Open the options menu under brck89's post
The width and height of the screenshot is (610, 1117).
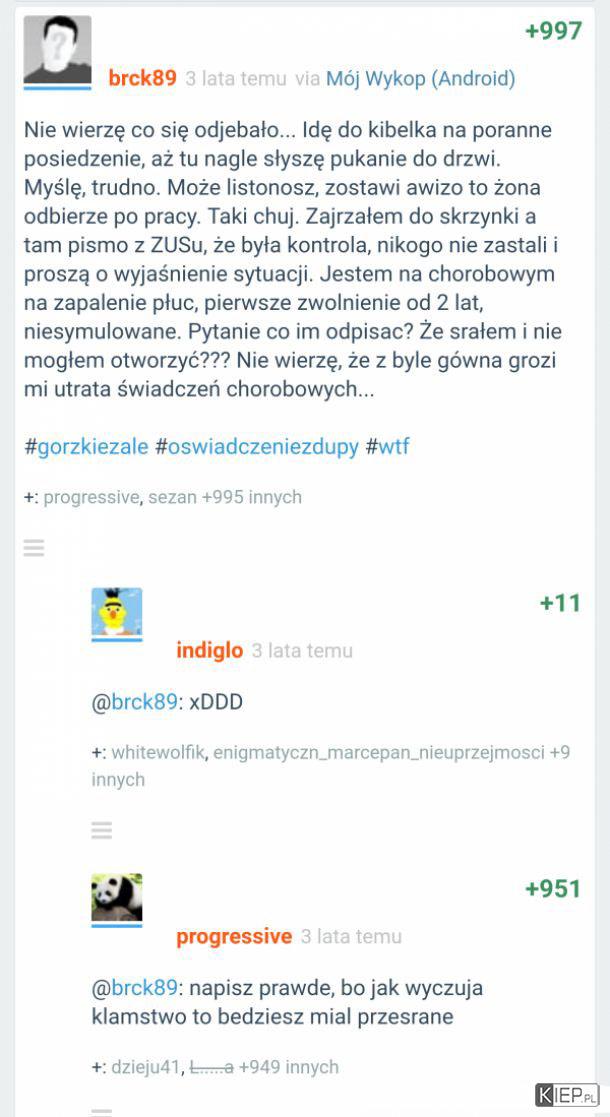coord(34,548)
